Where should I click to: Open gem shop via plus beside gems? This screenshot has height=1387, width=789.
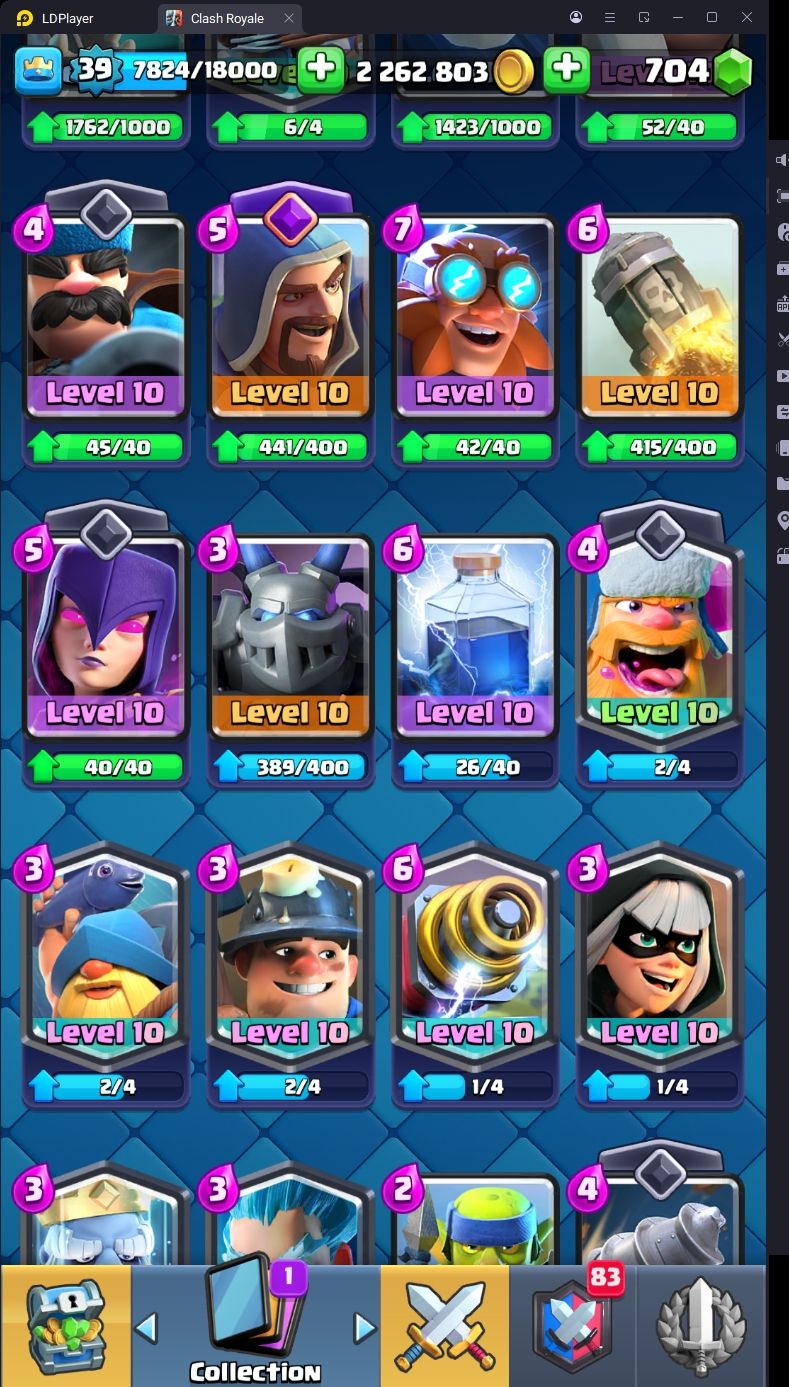click(x=566, y=70)
